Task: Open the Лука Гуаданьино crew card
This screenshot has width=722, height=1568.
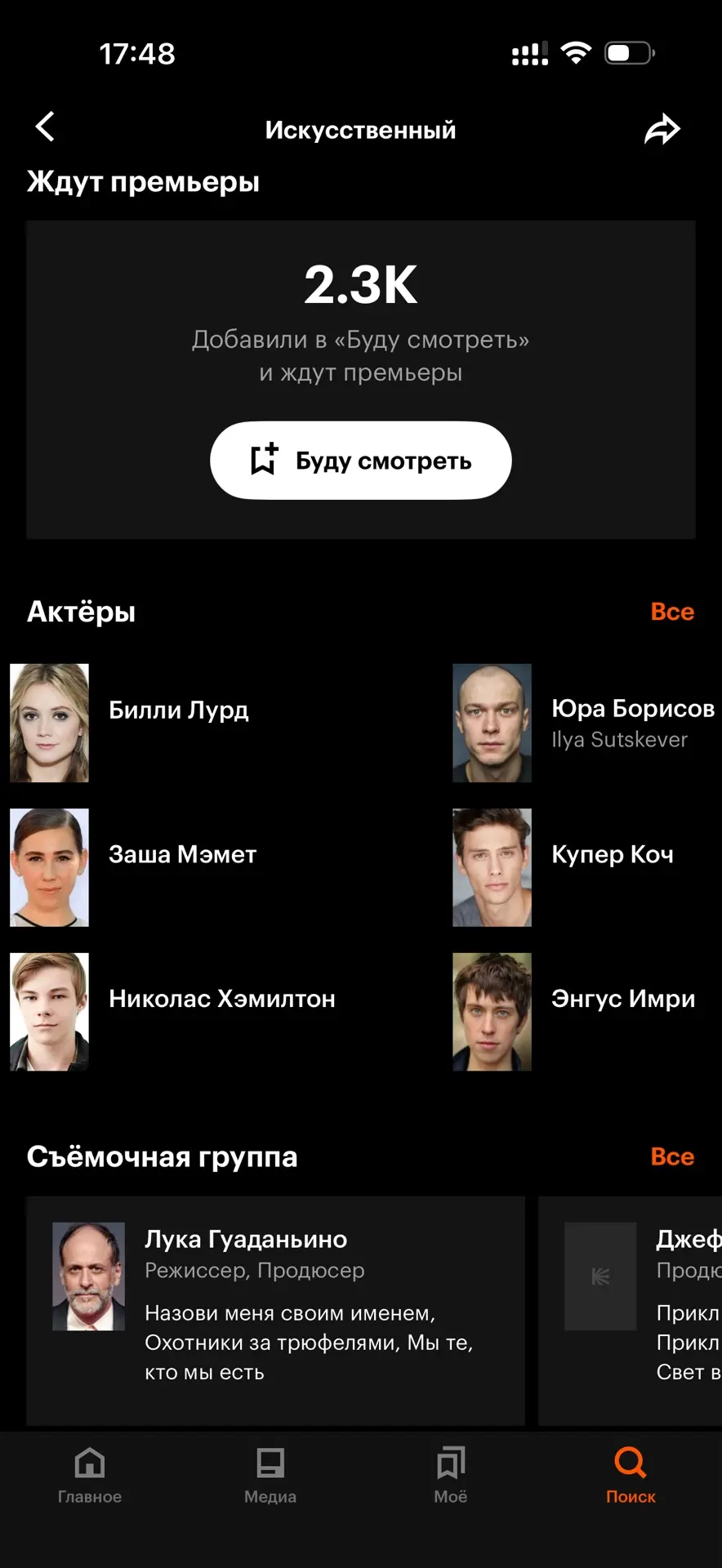Action: pyautogui.click(x=275, y=1311)
